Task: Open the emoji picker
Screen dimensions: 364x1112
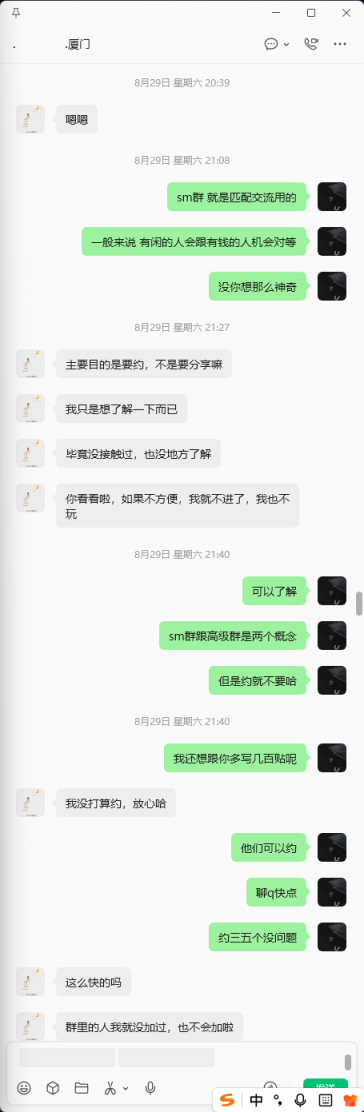Action: (x=24, y=1087)
